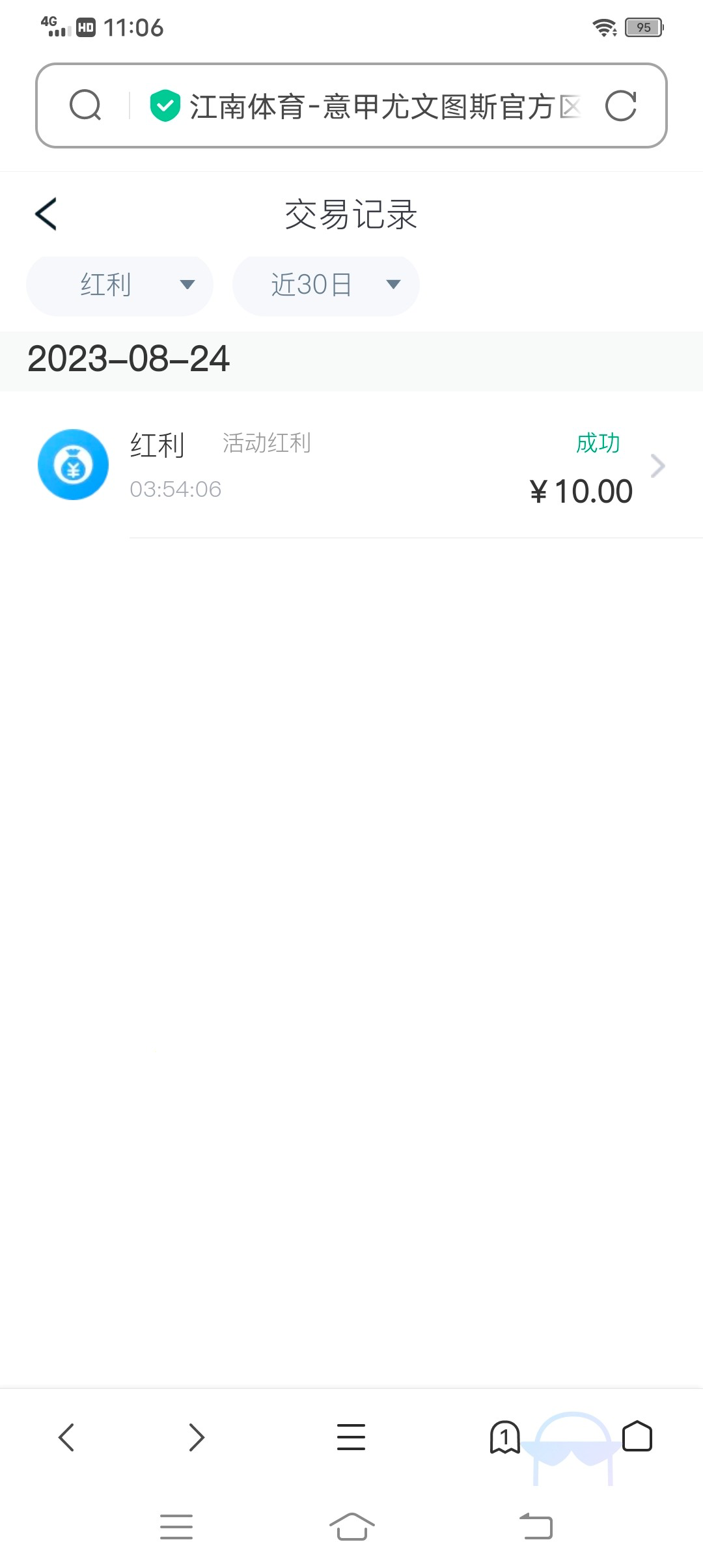Image resolution: width=703 pixels, height=1568 pixels.
Task: Open the browser tabs switcher
Action: 504,1436
